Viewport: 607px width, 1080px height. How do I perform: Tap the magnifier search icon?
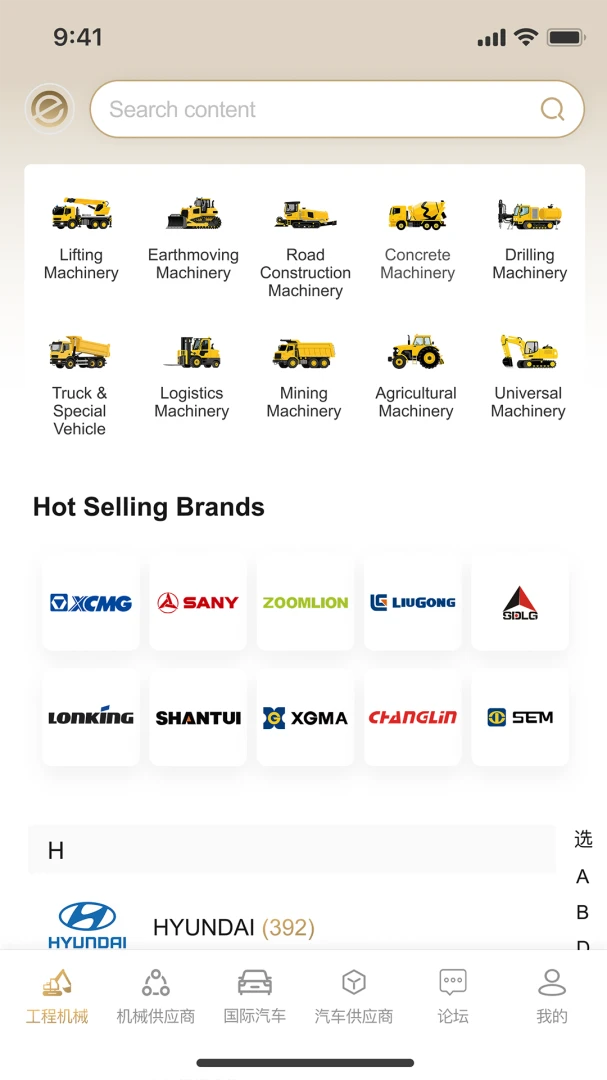click(x=552, y=109)
